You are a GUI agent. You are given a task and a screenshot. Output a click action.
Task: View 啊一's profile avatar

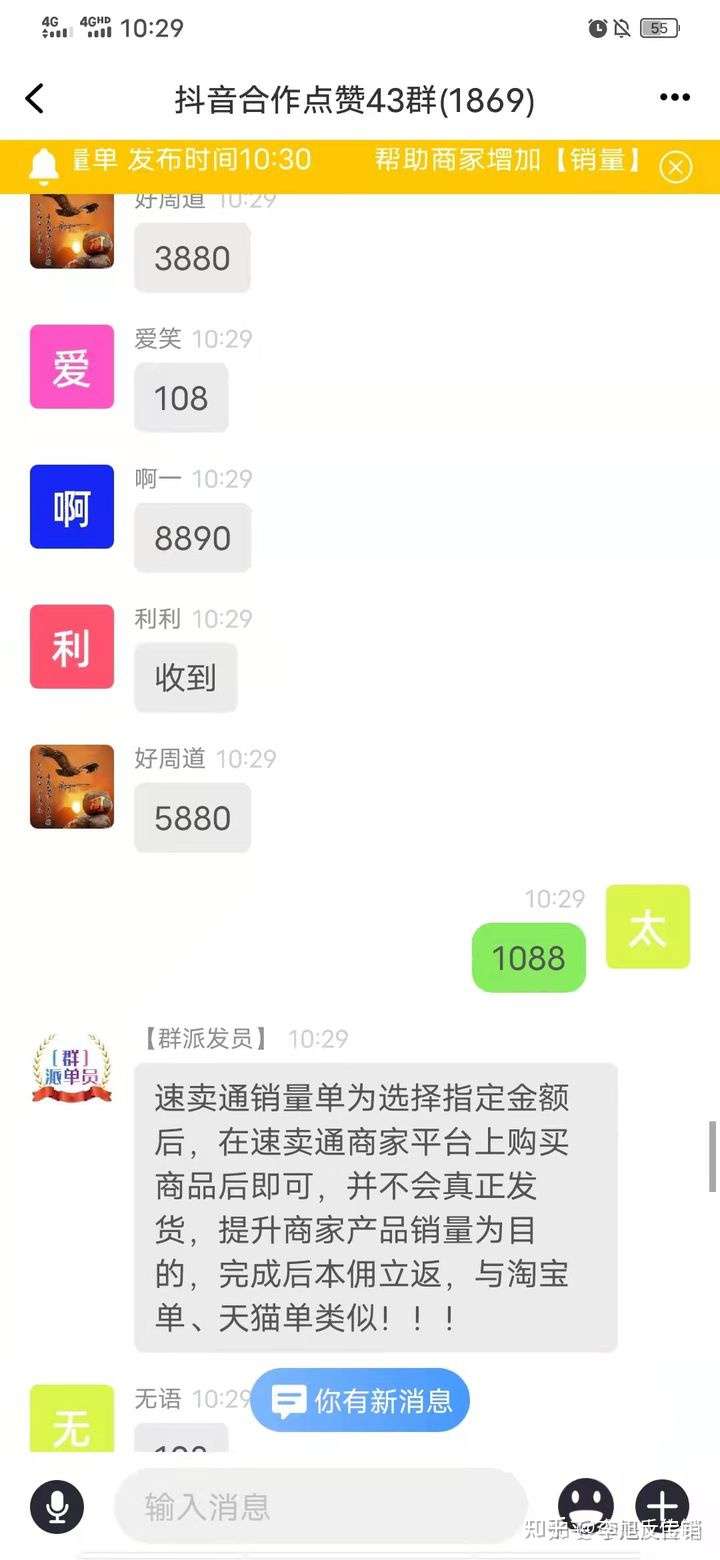[x=72, y=507]
